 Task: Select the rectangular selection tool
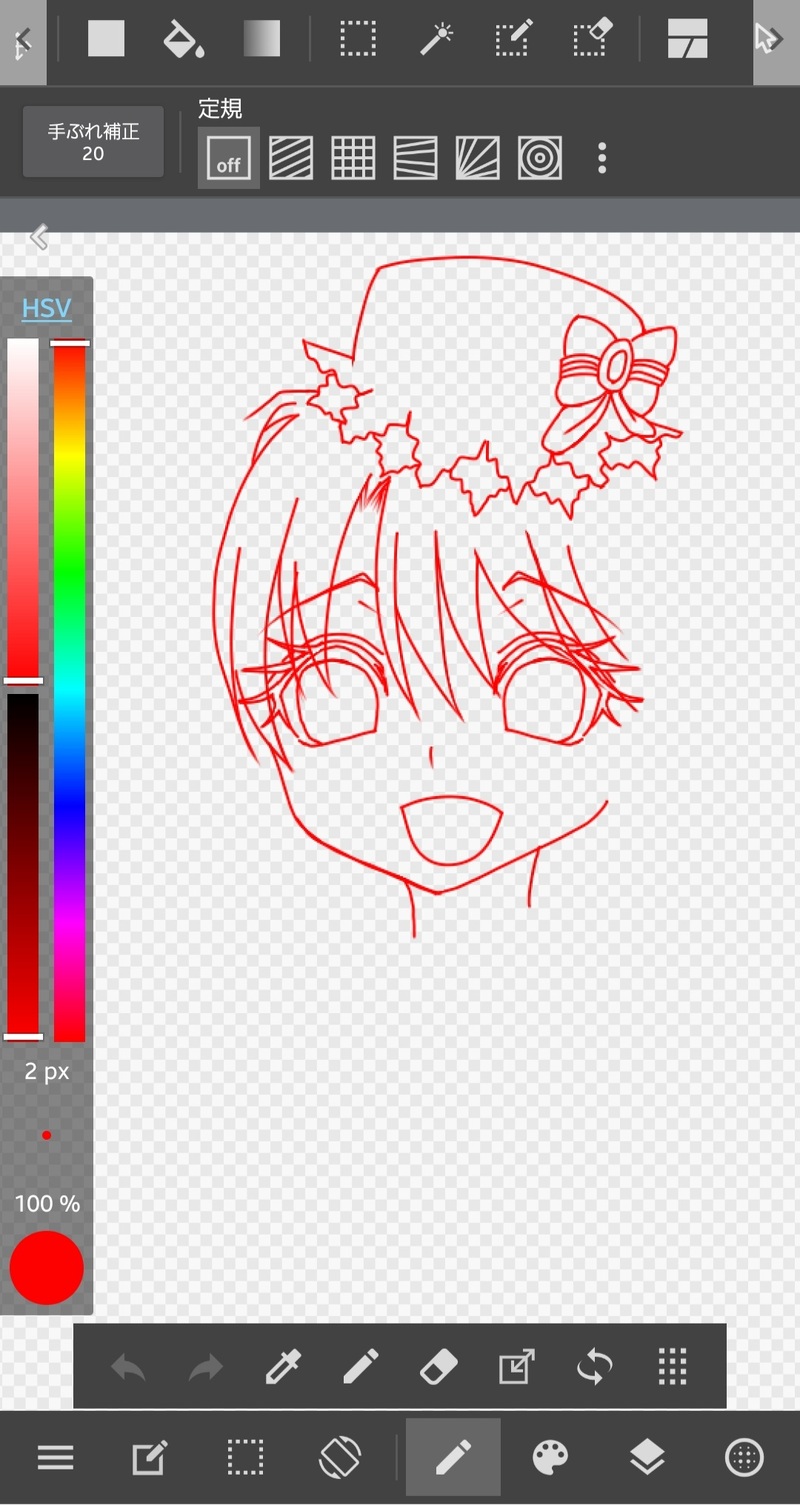coord(357,40)
